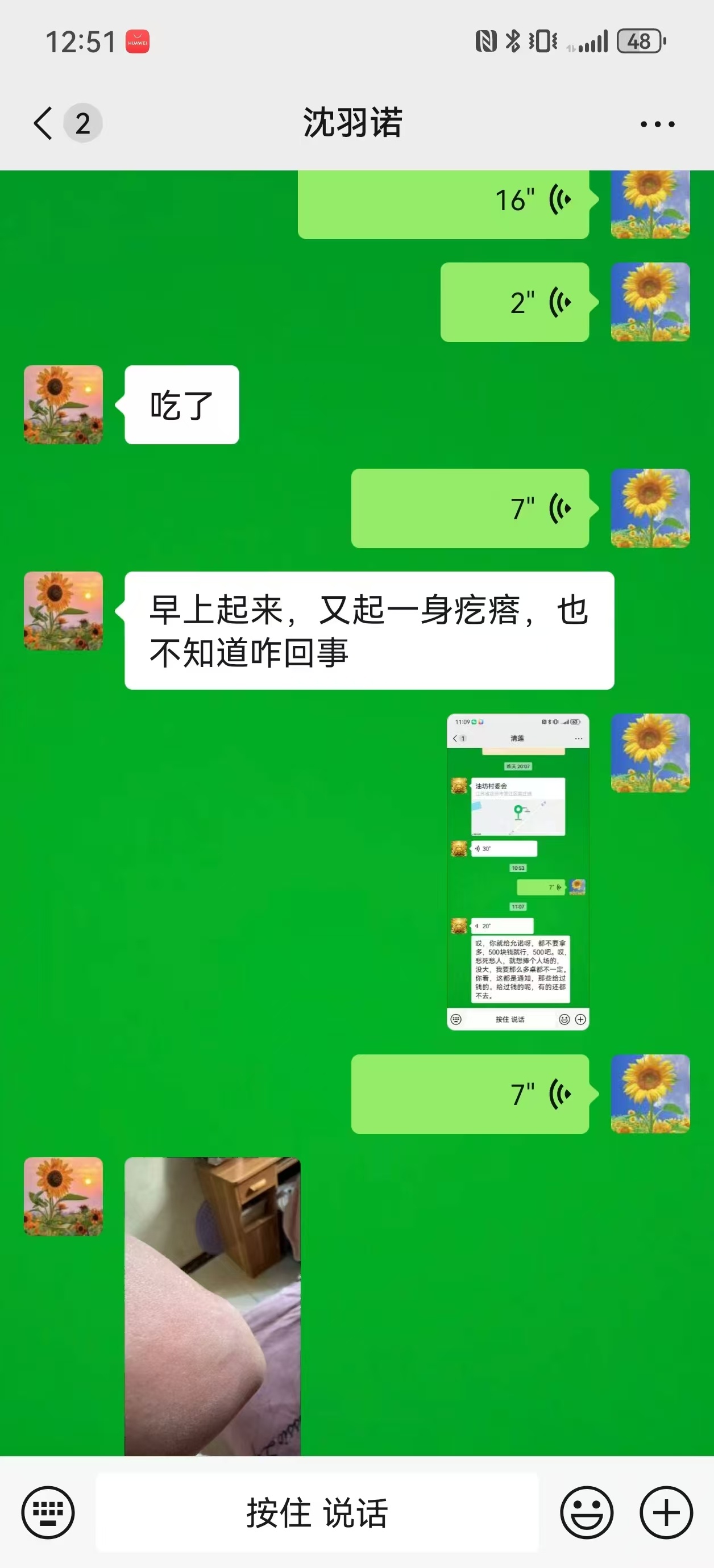The width and height of the screenshot is (714, 1568).
Task: Go back to the chat list
Action: [x=44, y=124]
